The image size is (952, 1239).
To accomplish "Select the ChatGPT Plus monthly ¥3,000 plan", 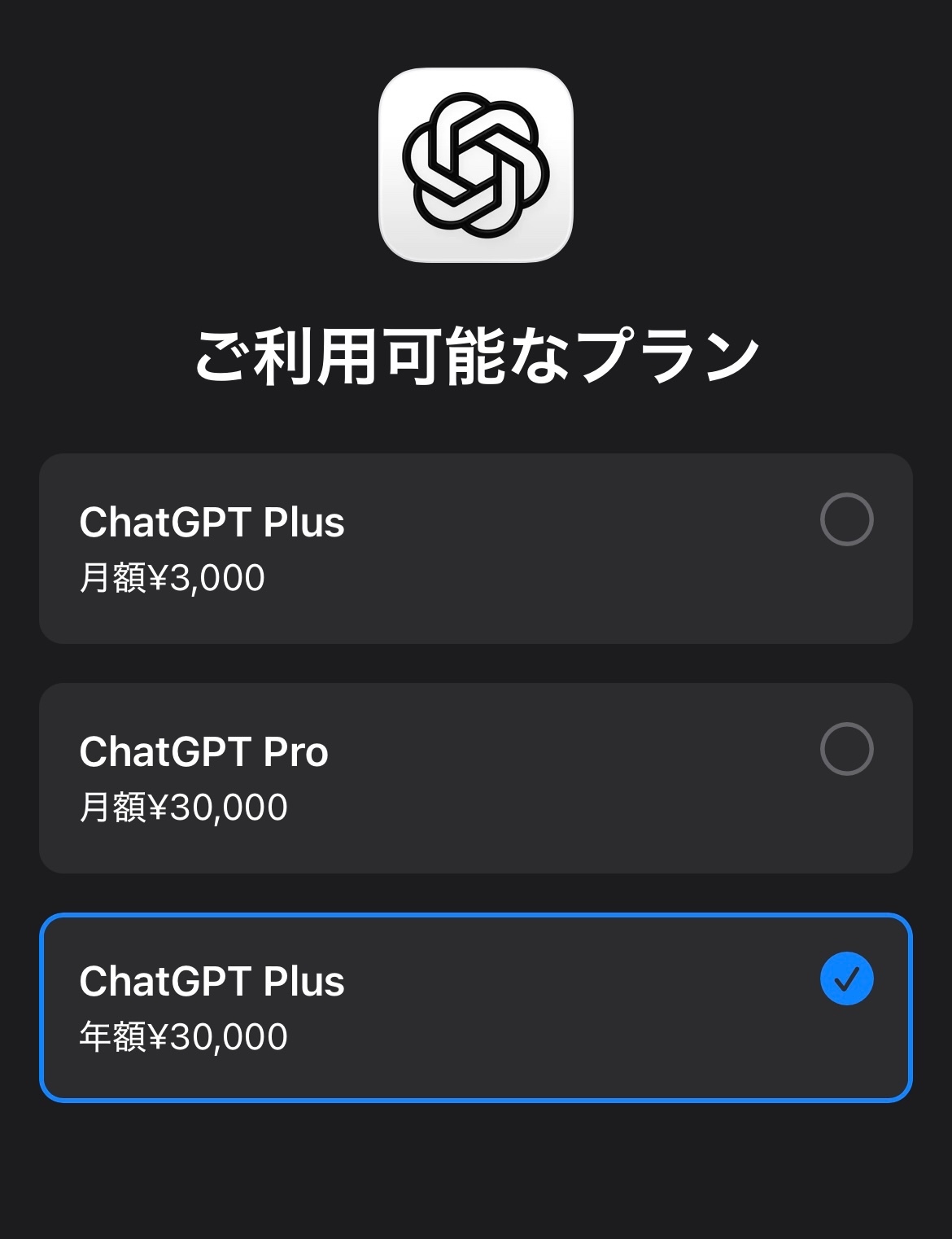I will (x=476, y=549).
